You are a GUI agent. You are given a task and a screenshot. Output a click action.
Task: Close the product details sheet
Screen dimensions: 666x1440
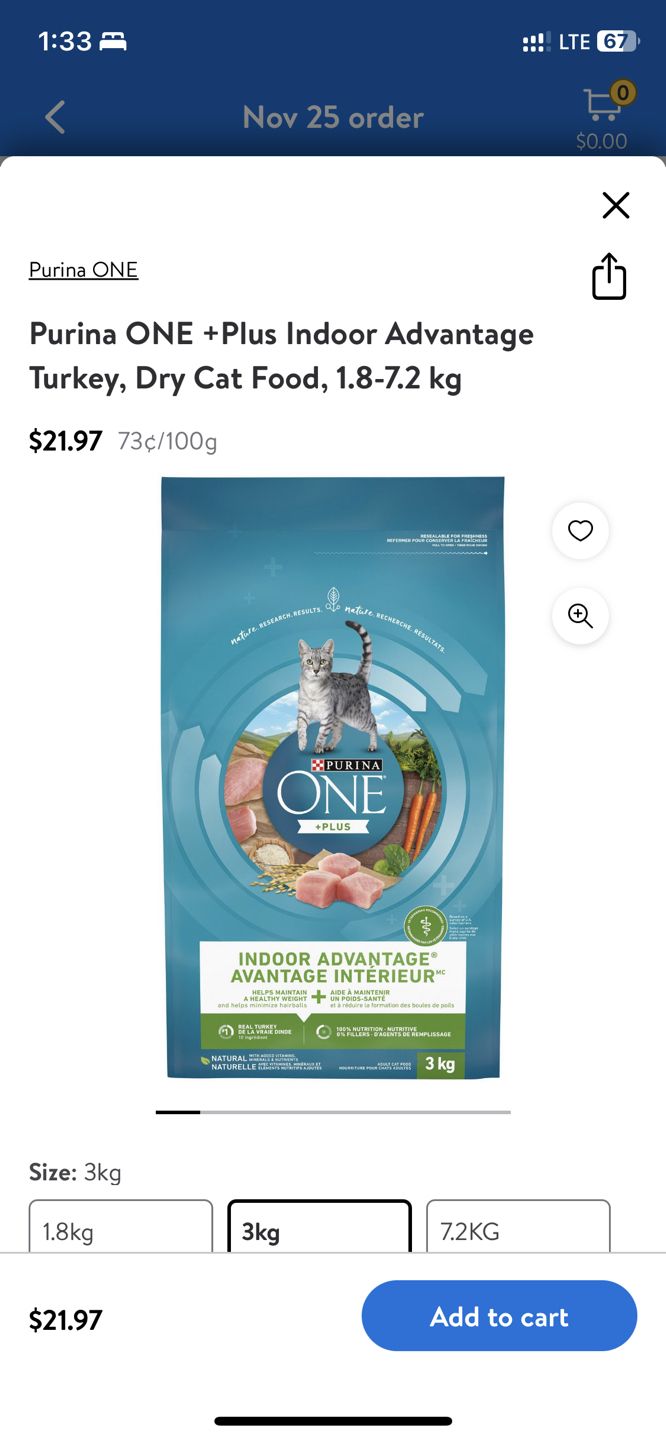(x=615, y=205)
